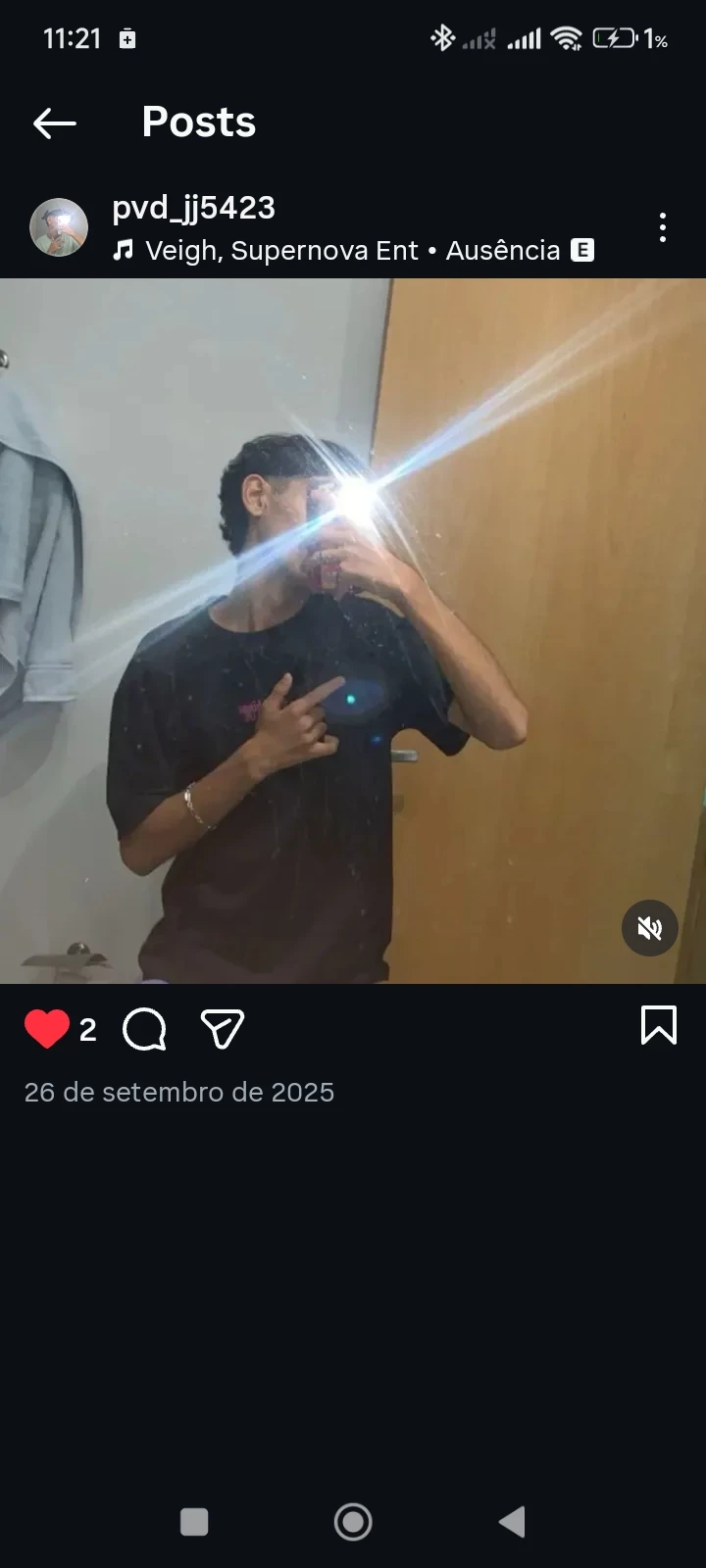
Task: Unlike the post with the red heart
Action: click(47, 1029)
